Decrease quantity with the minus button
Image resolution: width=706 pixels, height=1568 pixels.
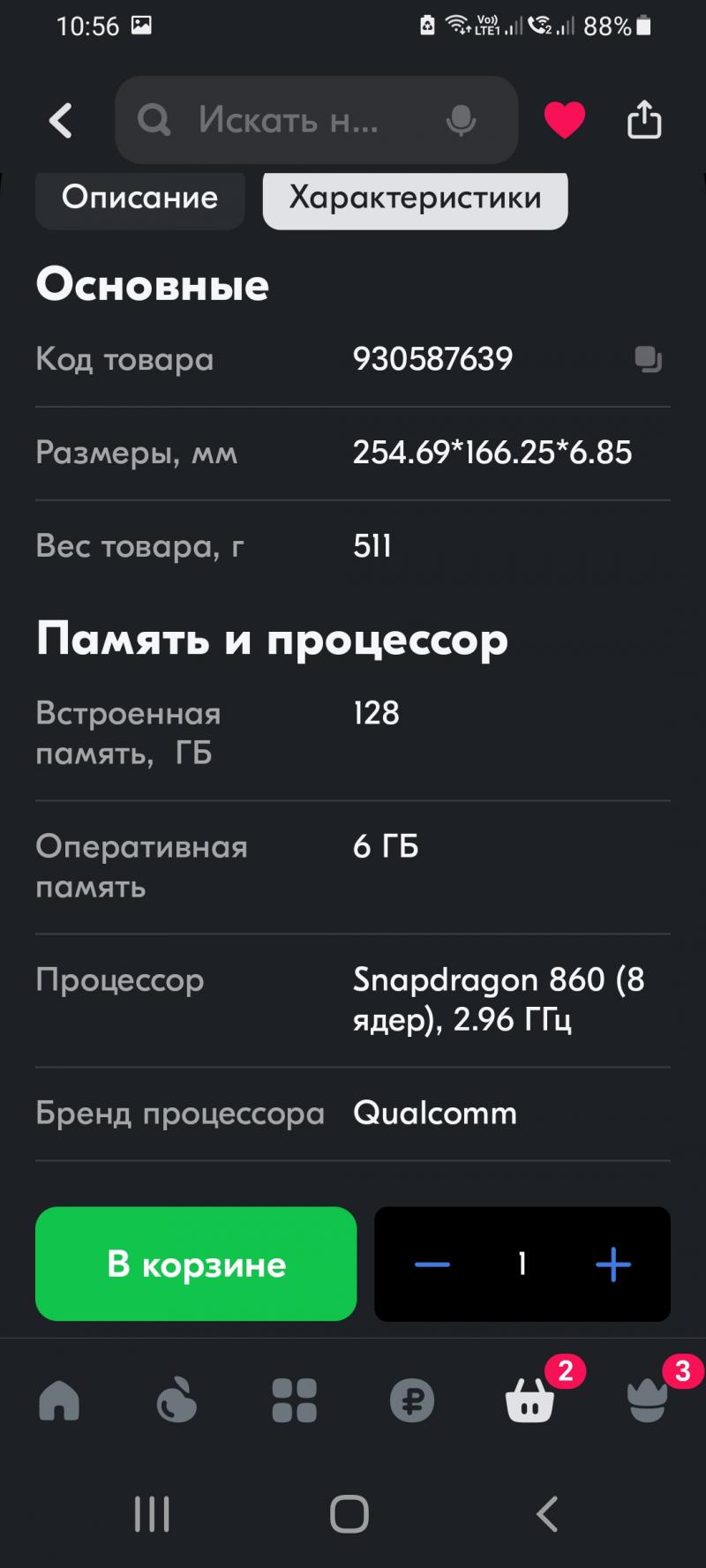pyautogui.click(x=432, y=1264)
